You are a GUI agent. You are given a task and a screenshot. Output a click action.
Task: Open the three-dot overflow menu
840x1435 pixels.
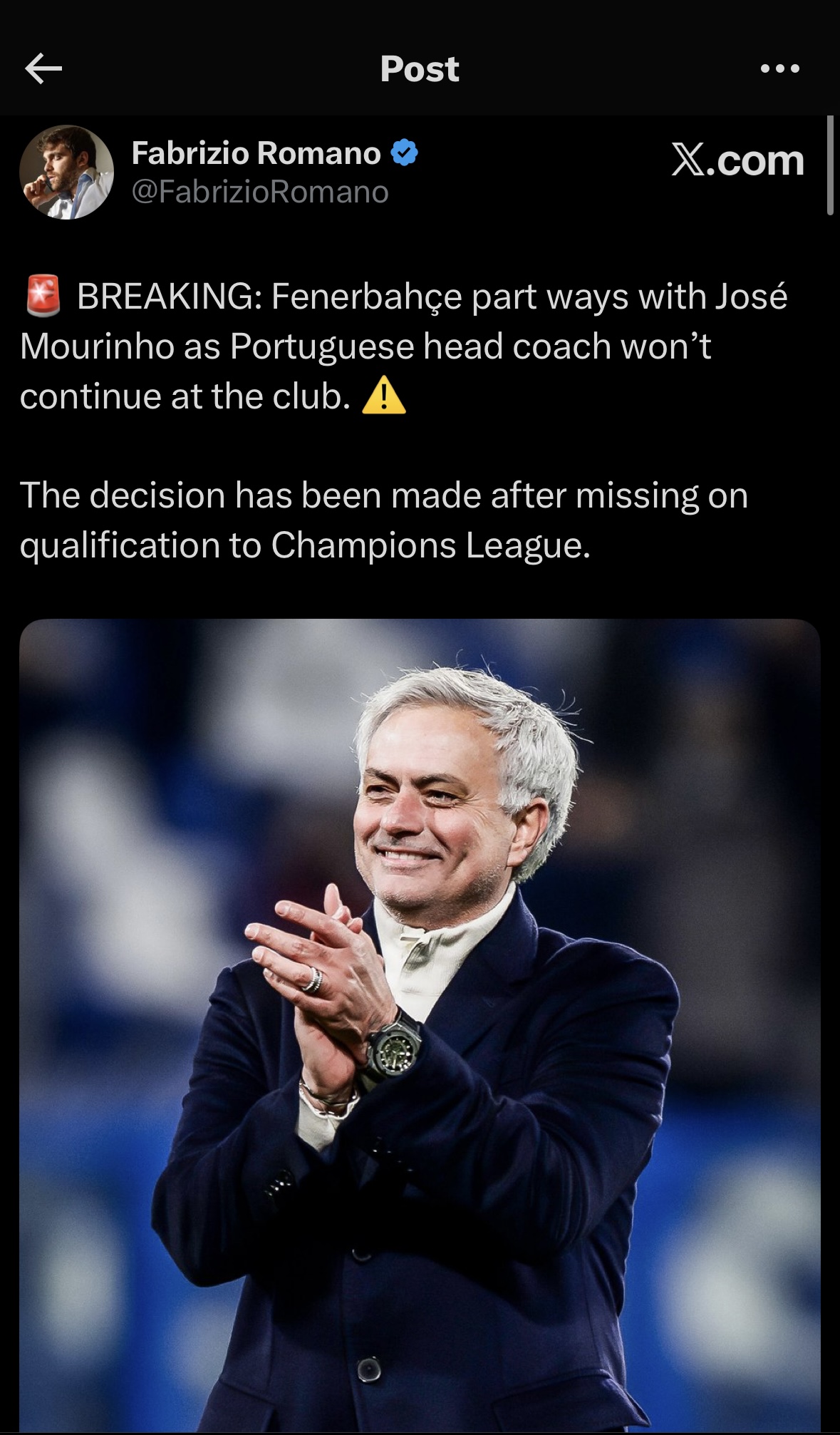tap(779, 69)
